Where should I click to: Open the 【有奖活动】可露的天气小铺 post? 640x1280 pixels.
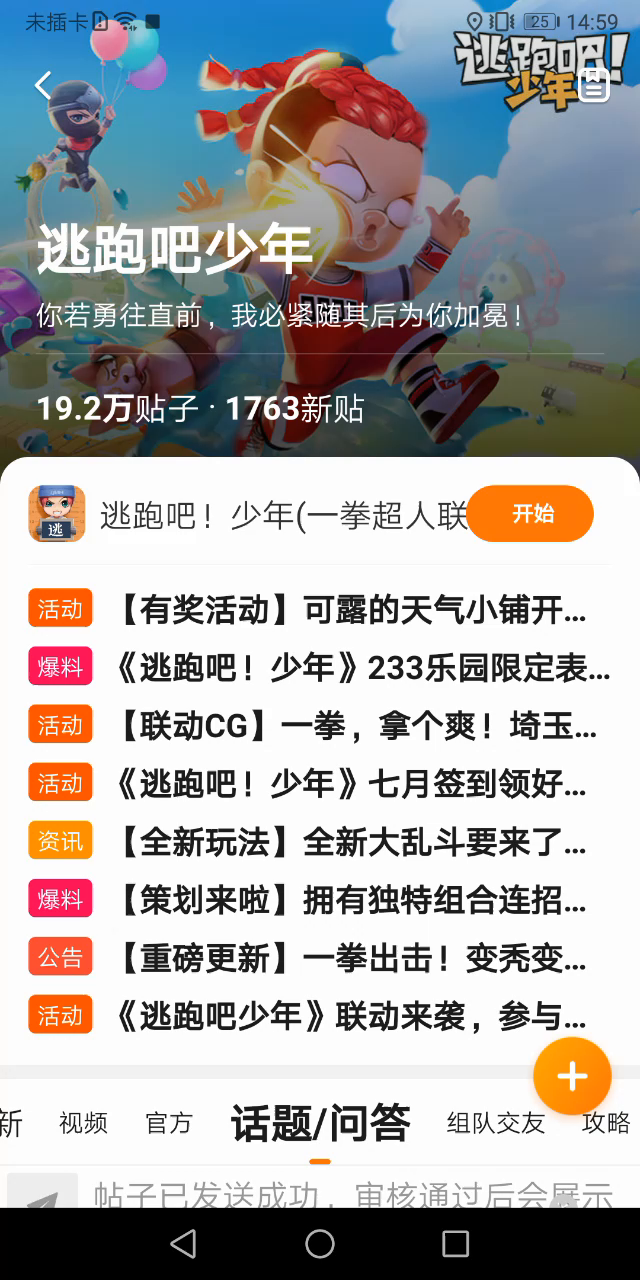(350, 609)
